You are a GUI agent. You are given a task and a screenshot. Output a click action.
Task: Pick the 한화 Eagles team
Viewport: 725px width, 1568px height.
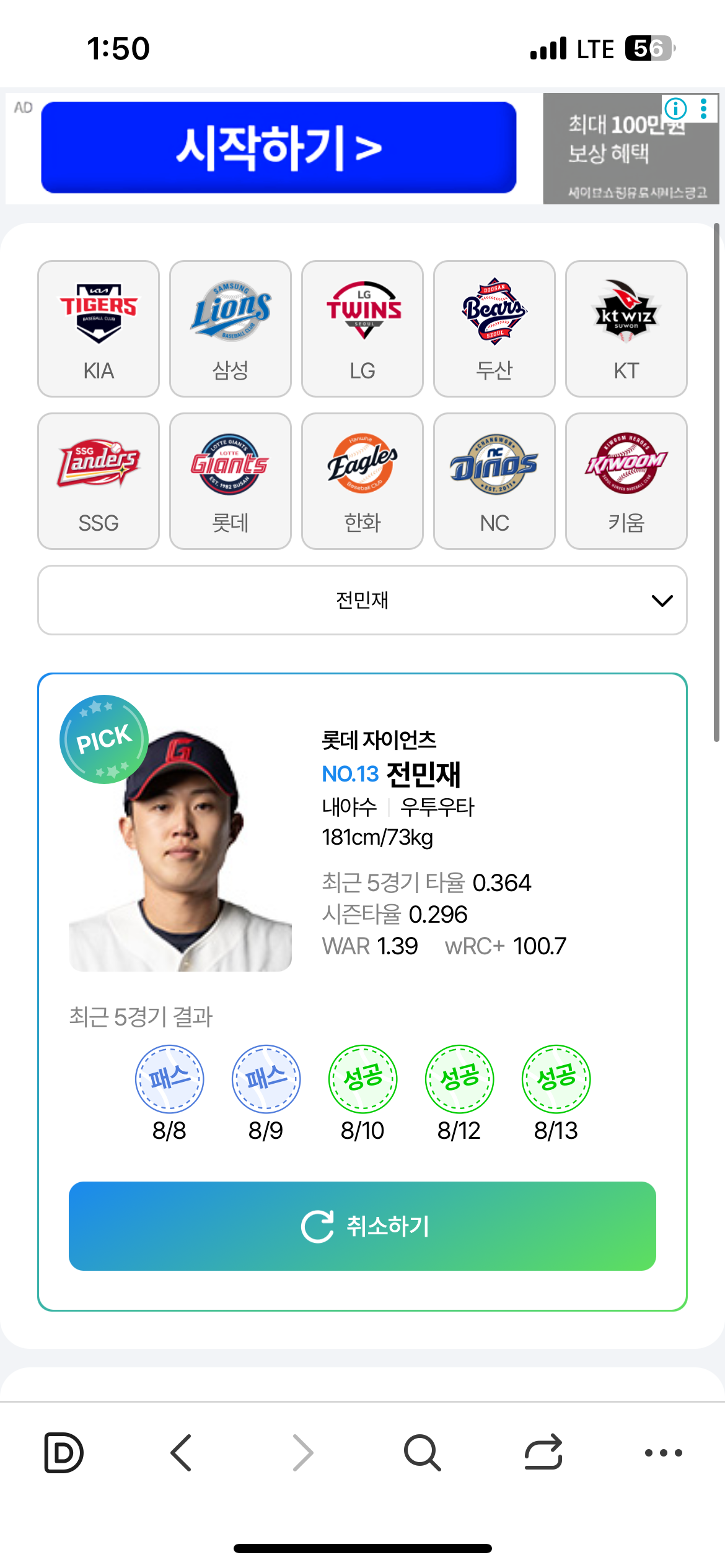click(x=362, y=481)
